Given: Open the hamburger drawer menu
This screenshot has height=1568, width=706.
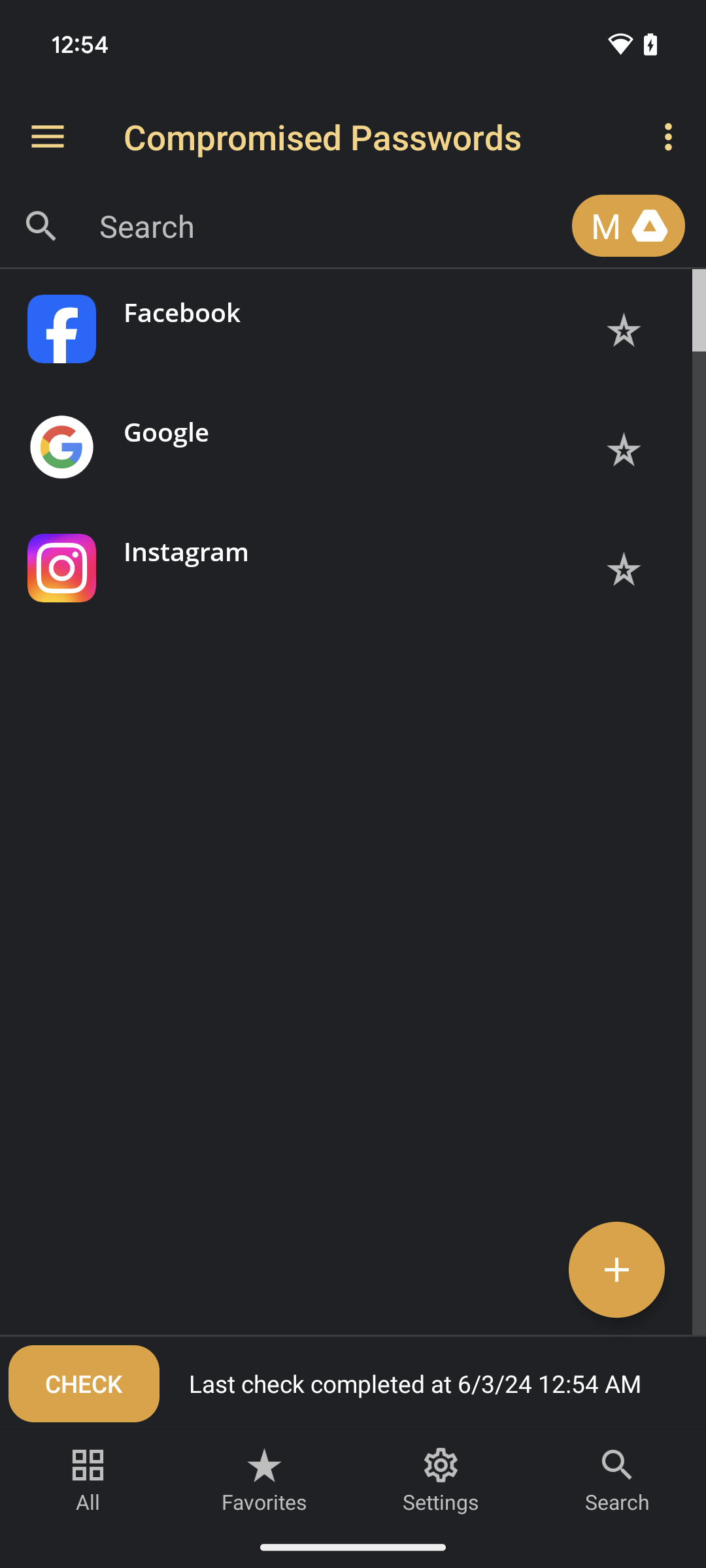Looking at the screenshot, I should 48,137.
